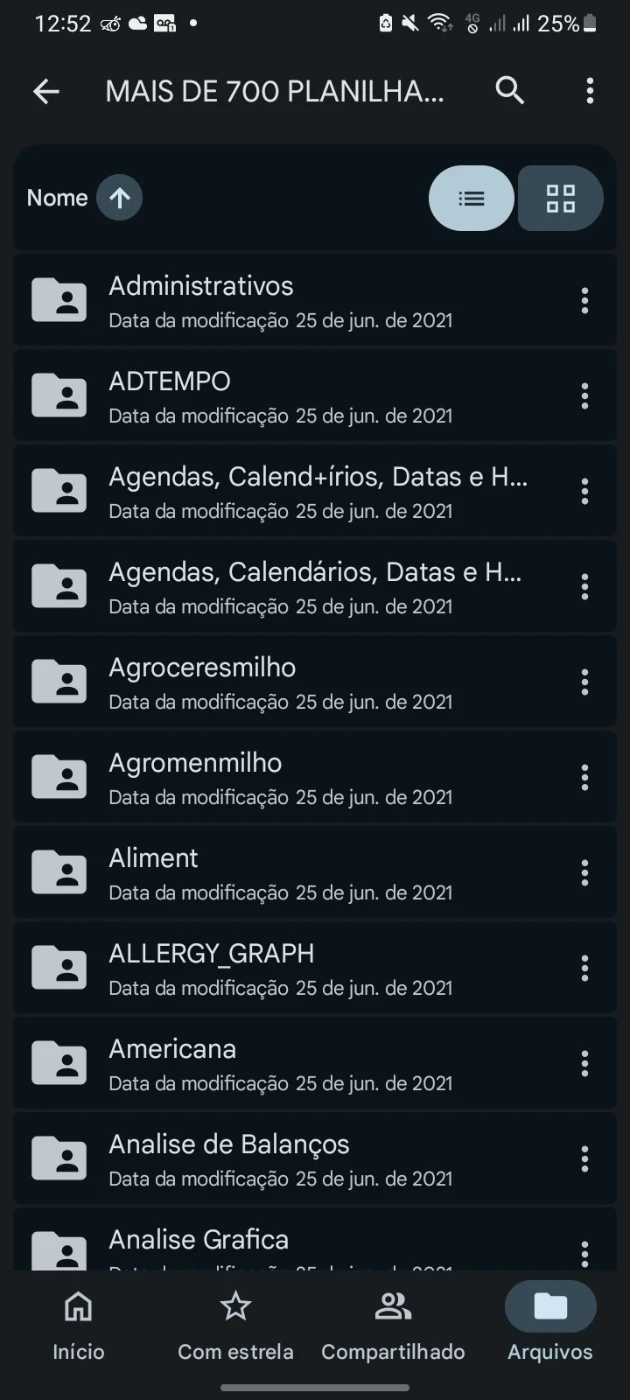The height and width of the screenshot is (1400, 630).
Task: Show more options for ADTEMPO
Action: [585, 396]
